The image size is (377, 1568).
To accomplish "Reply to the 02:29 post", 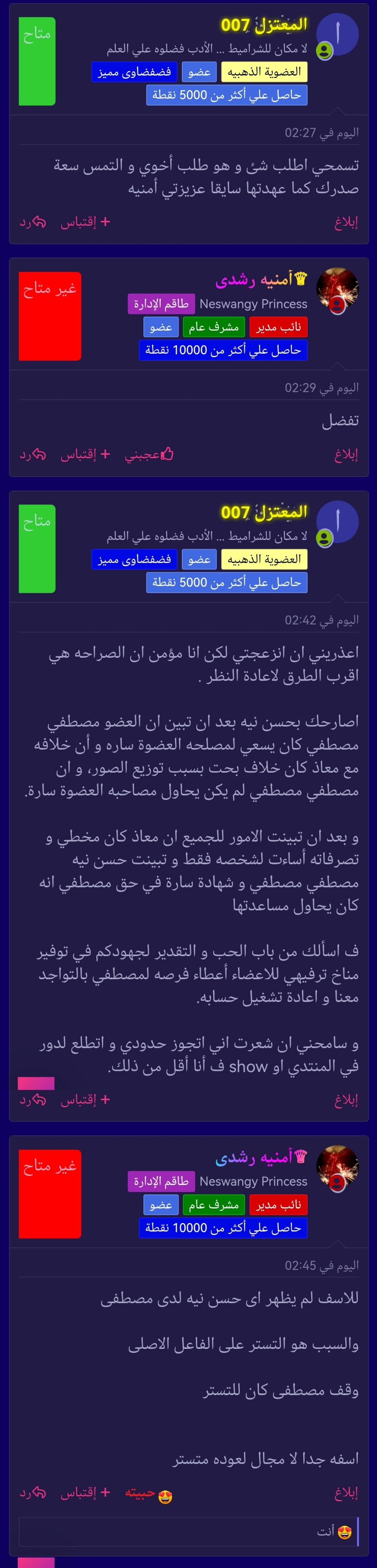I will 33,454.
